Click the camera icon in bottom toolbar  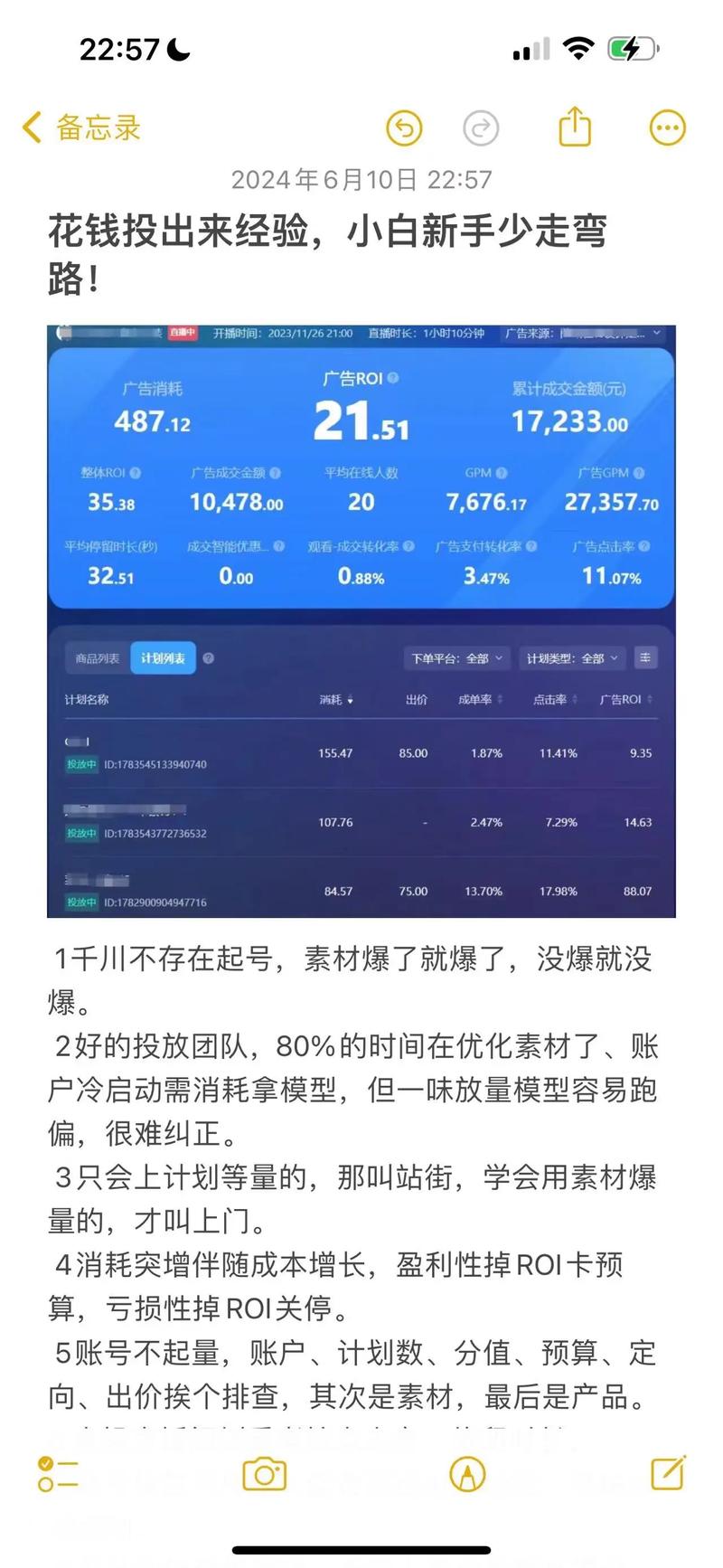pos(264,1474)
